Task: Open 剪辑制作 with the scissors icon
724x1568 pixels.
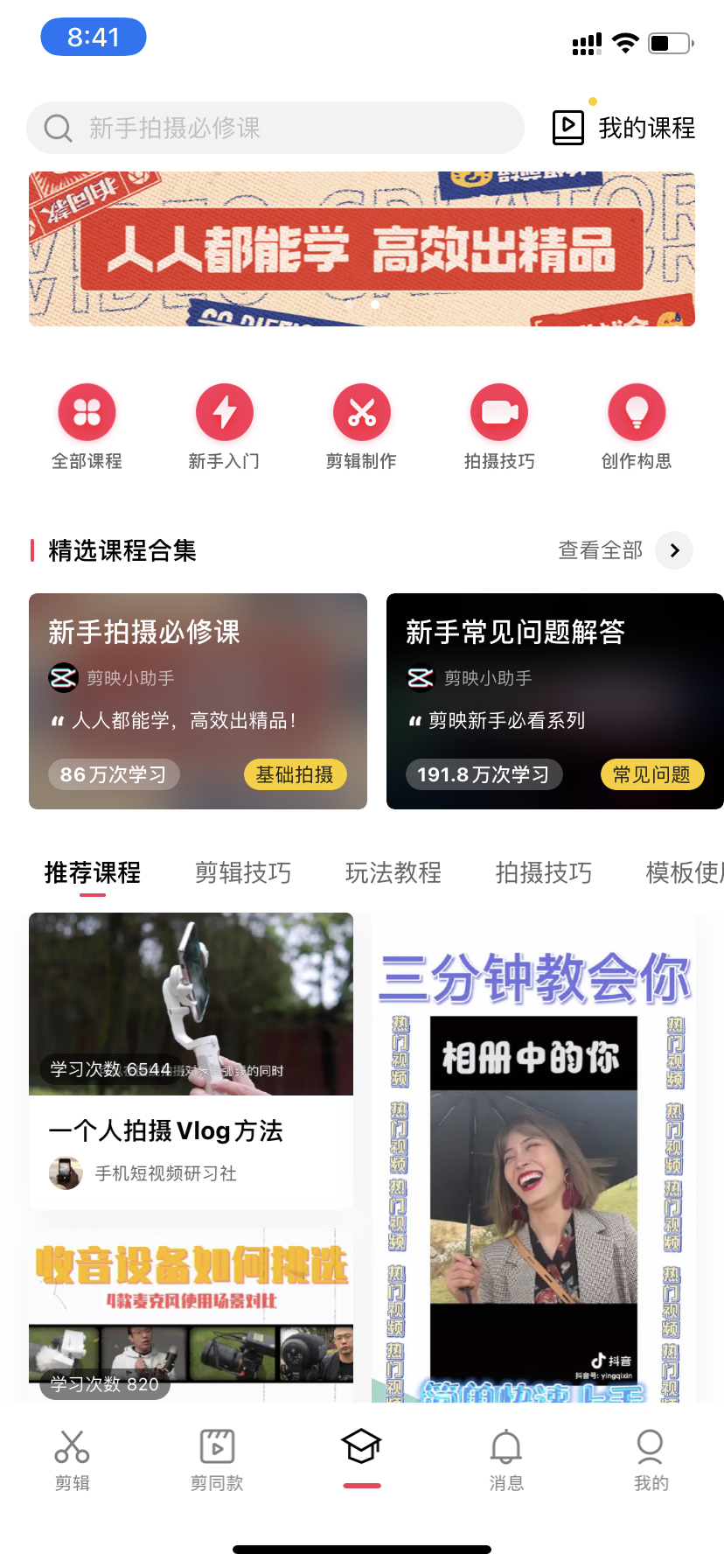Action: pos(361,411)
